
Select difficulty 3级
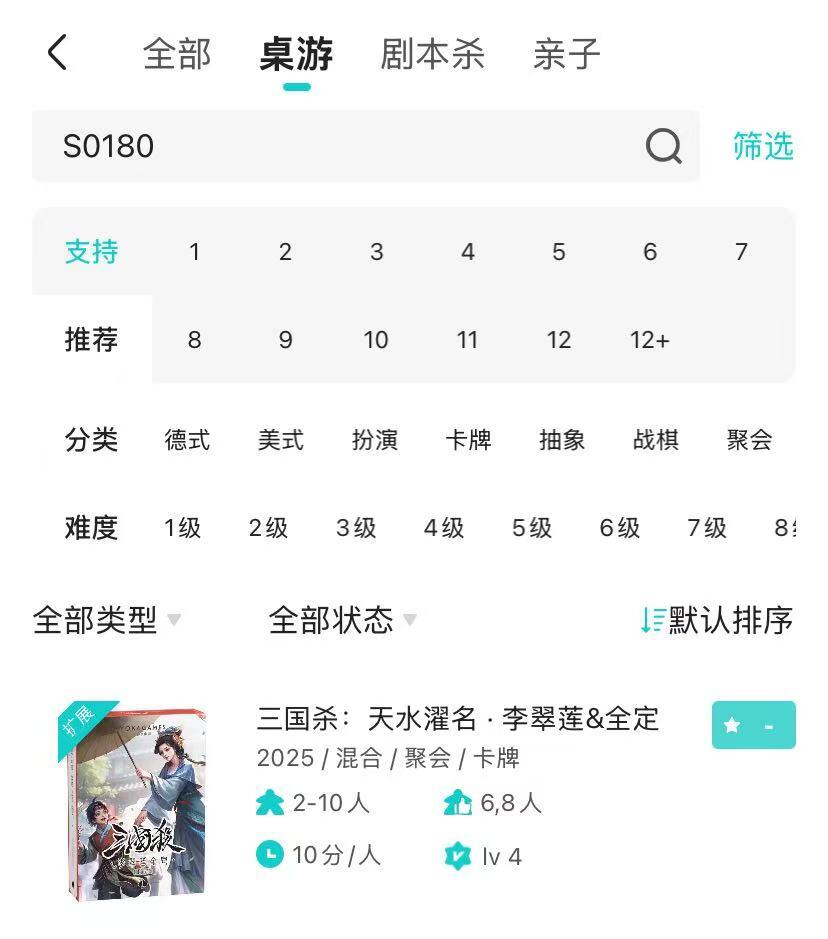(x=356, y=528)
